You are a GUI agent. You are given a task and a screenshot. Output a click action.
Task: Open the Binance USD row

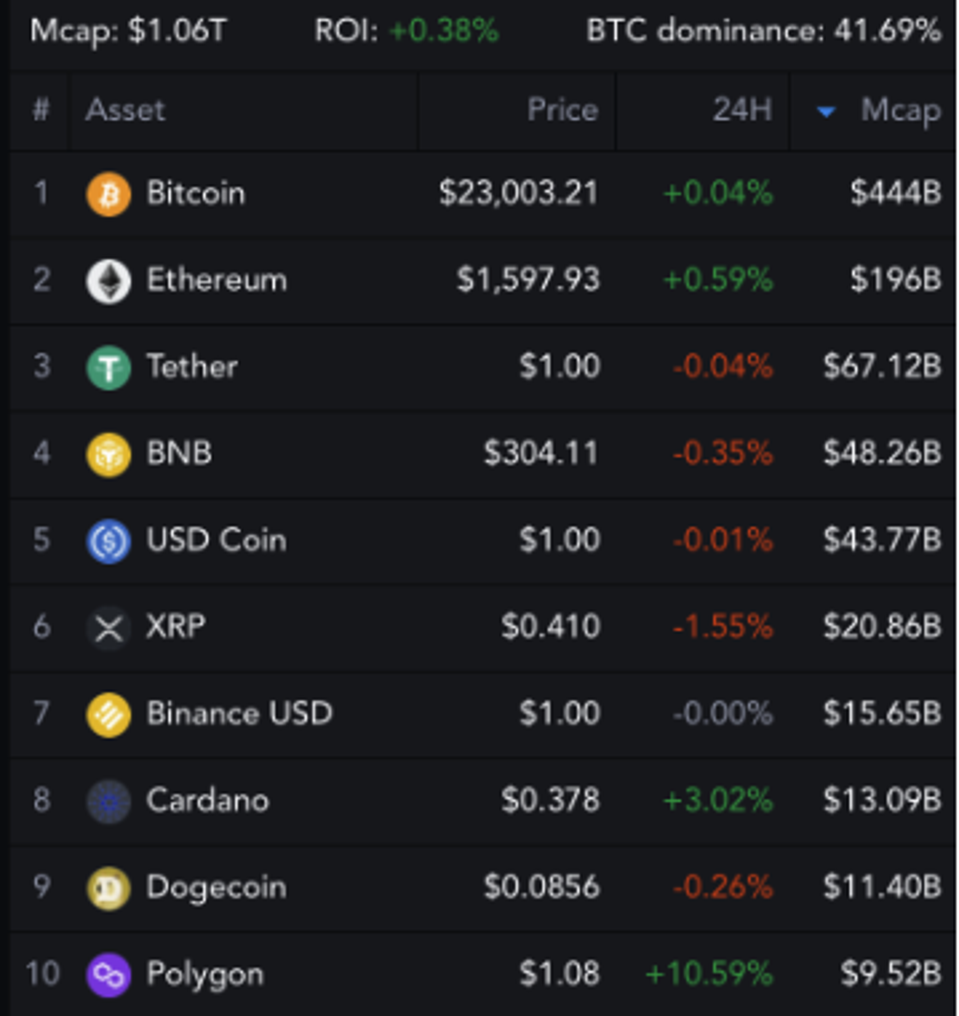239,714
